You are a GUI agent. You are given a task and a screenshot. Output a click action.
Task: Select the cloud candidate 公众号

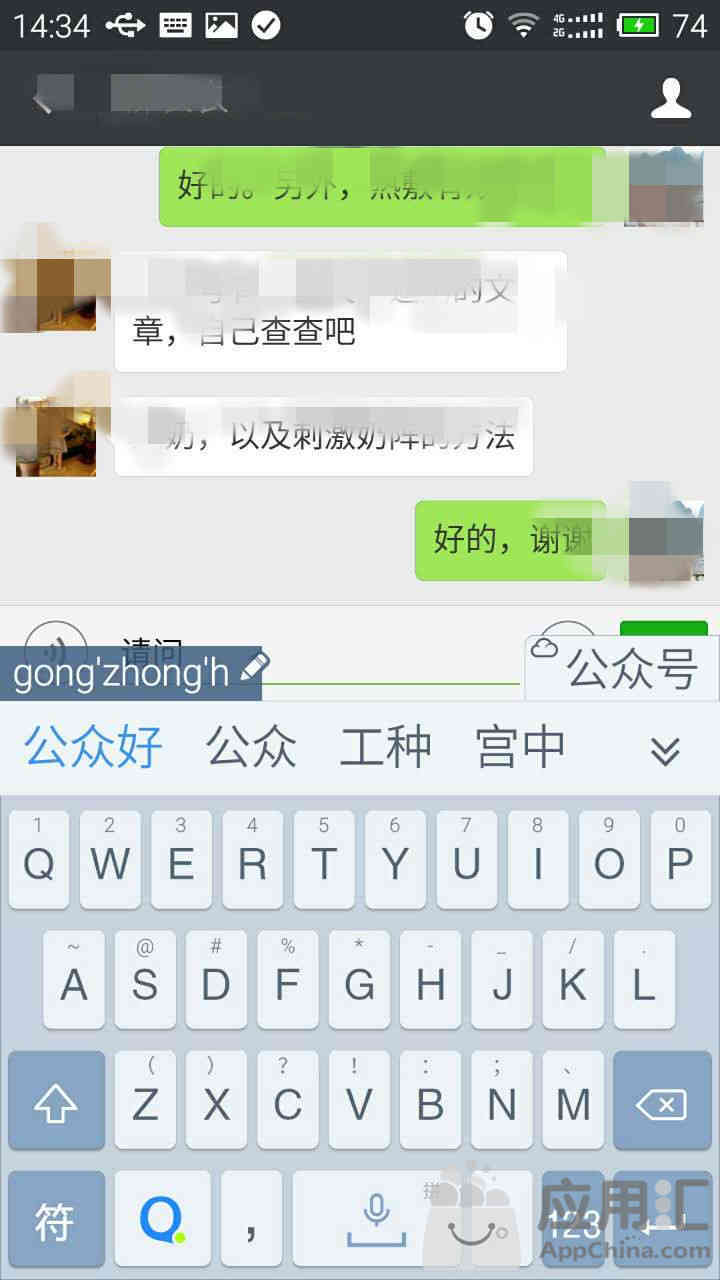622,668
